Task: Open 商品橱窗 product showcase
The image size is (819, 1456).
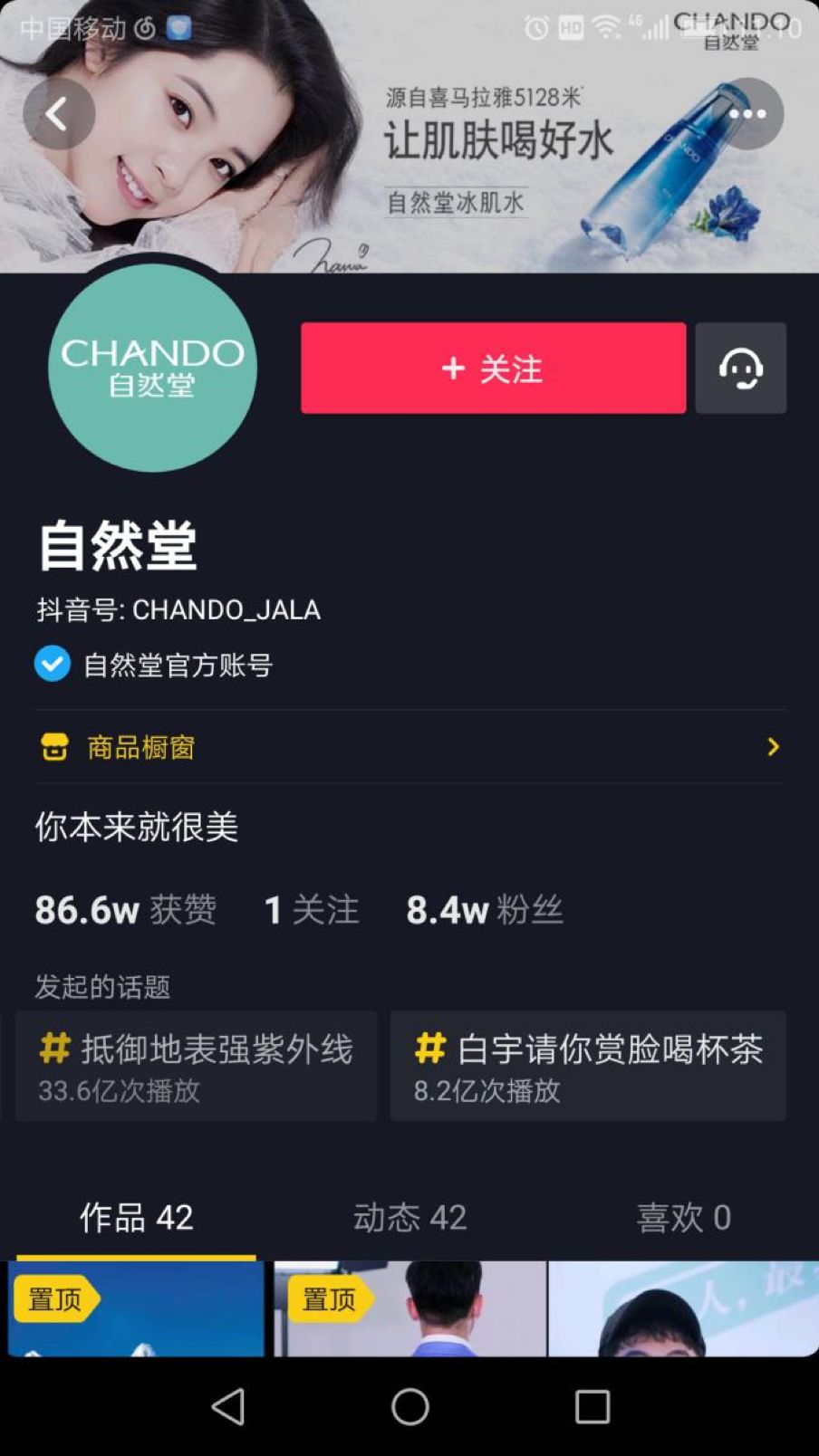Action: point(409,747)
